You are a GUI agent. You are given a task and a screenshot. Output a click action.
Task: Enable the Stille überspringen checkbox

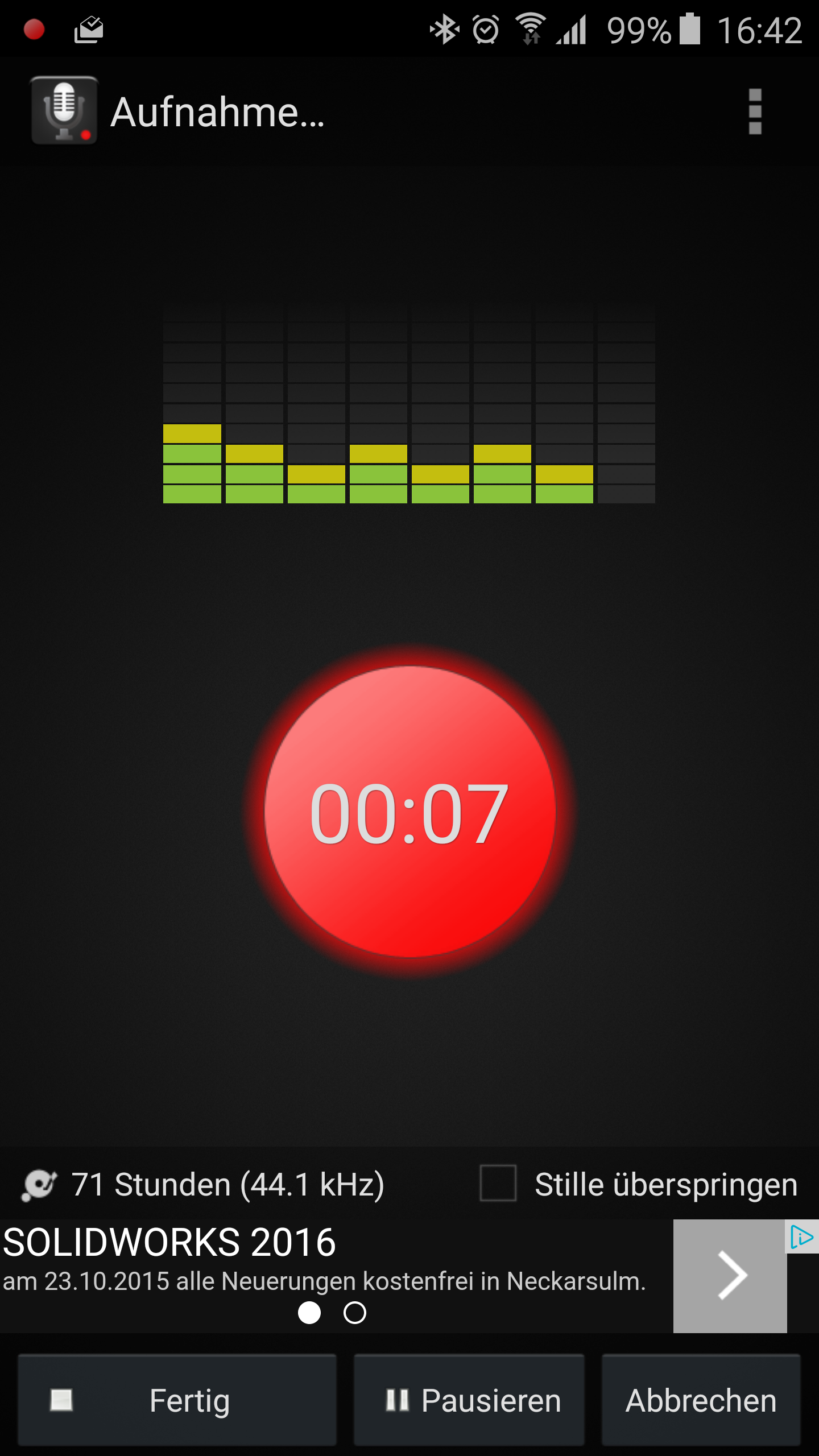pyautogui.click(x=498, y=1183)
